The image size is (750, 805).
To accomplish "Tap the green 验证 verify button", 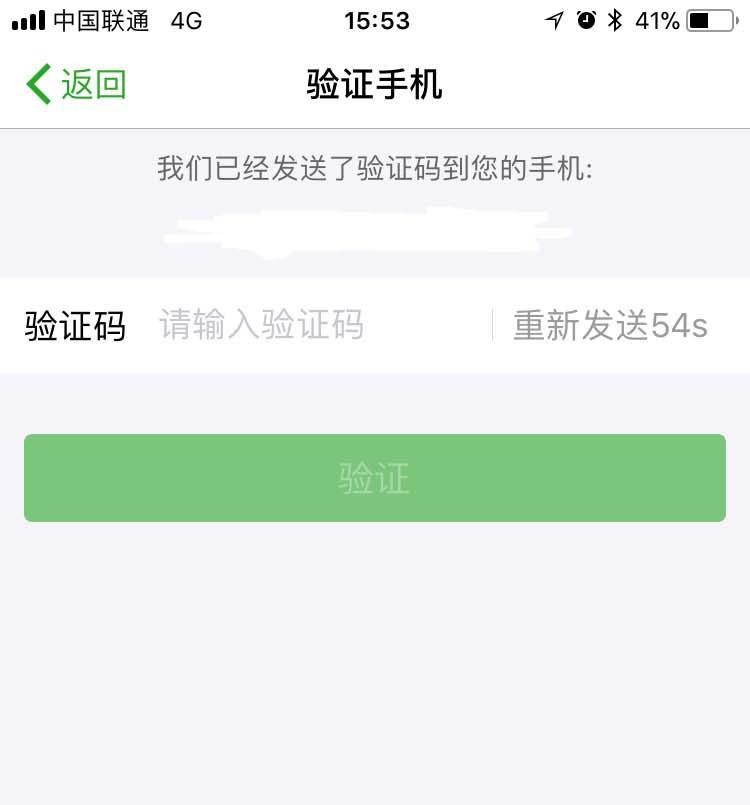I will click(375, 478).
